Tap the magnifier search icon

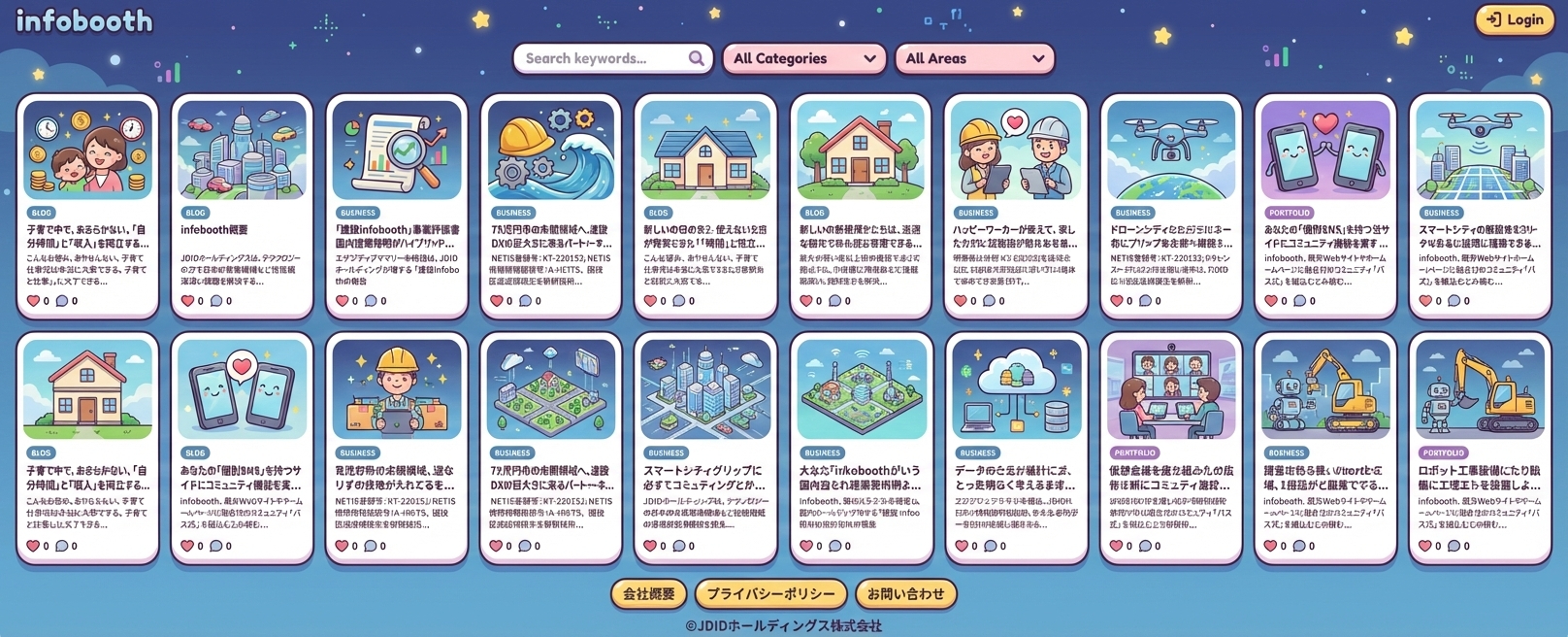(696, 58)
